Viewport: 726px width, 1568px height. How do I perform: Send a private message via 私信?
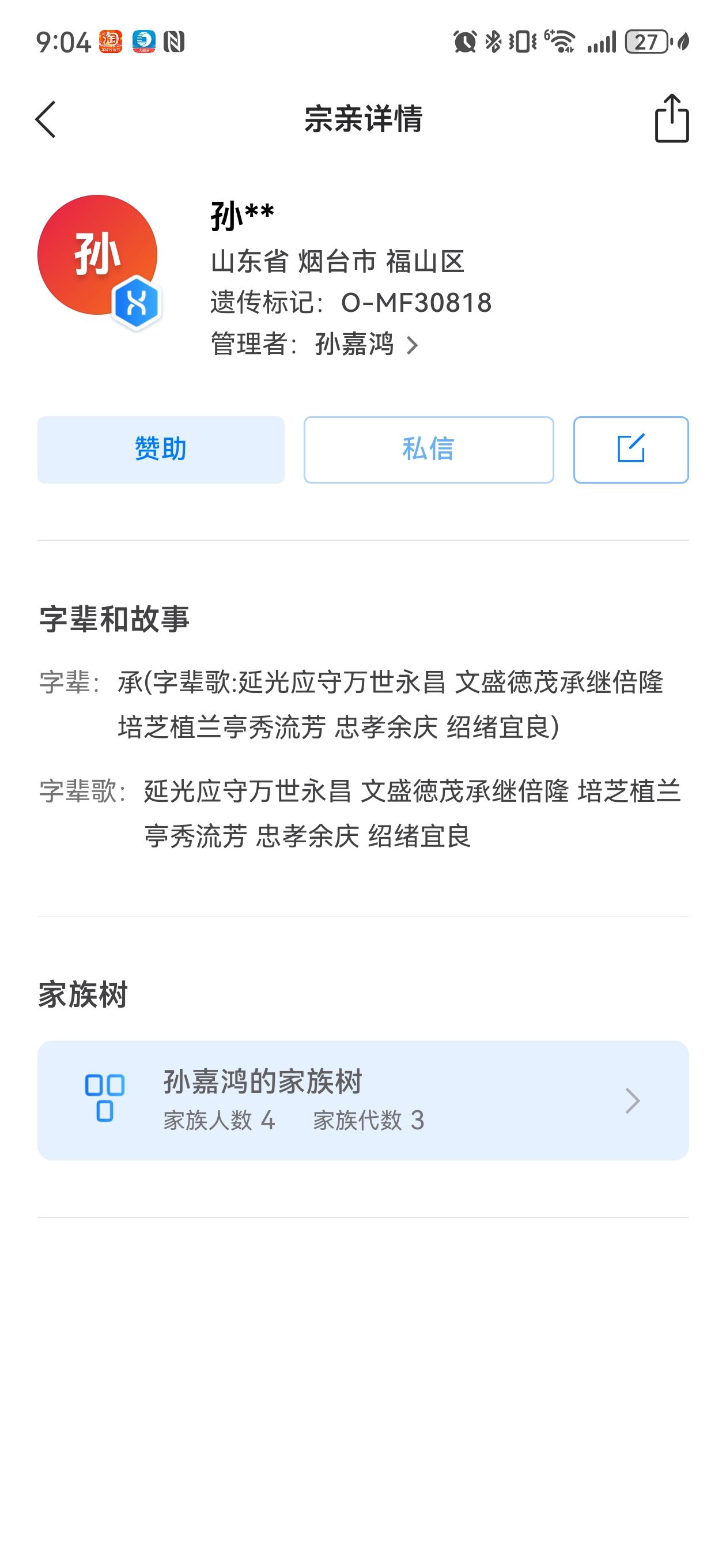pyautogui.click(x=429, y=449)
